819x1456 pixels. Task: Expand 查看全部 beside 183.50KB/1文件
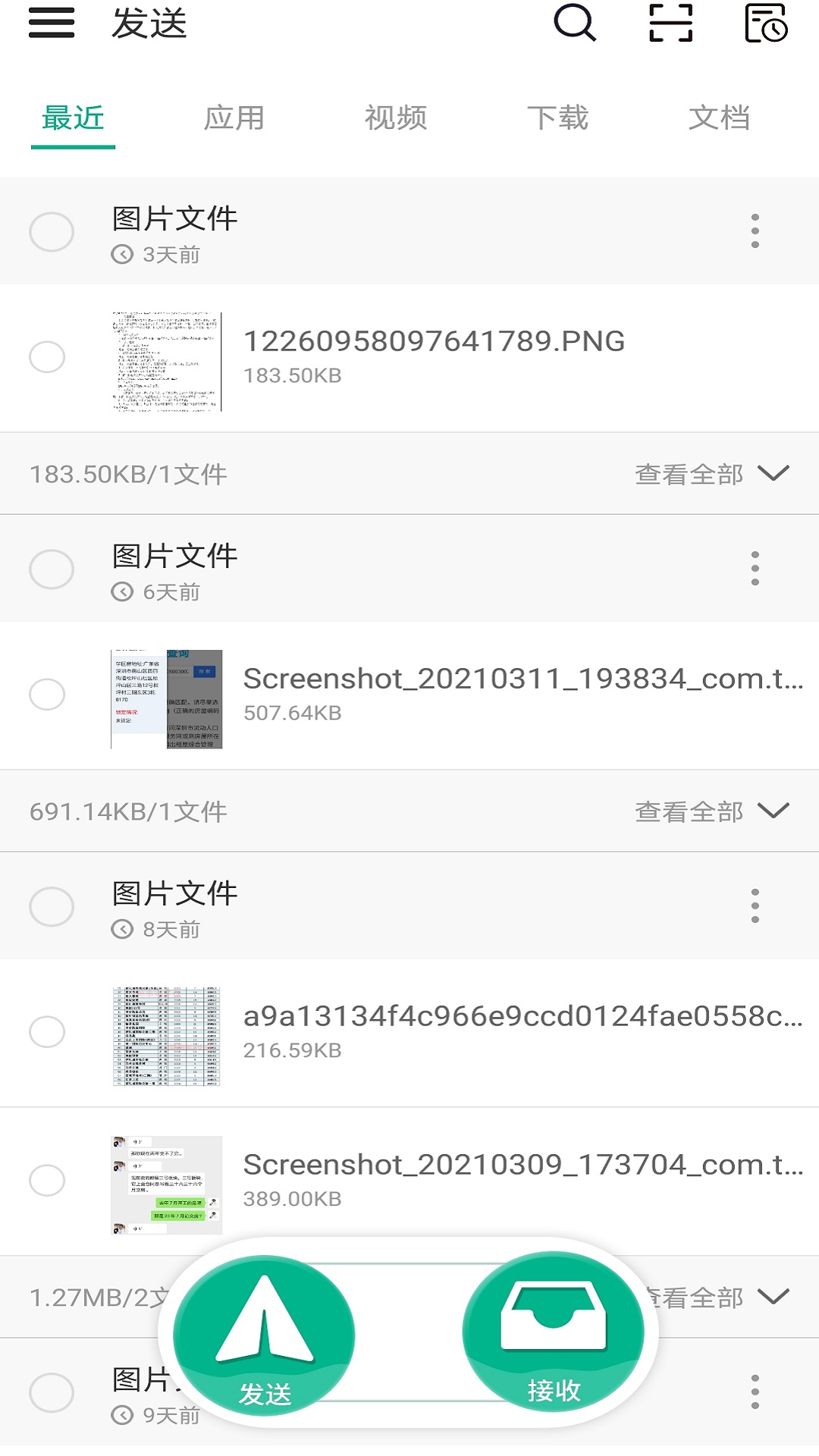[x=712, y=474]
